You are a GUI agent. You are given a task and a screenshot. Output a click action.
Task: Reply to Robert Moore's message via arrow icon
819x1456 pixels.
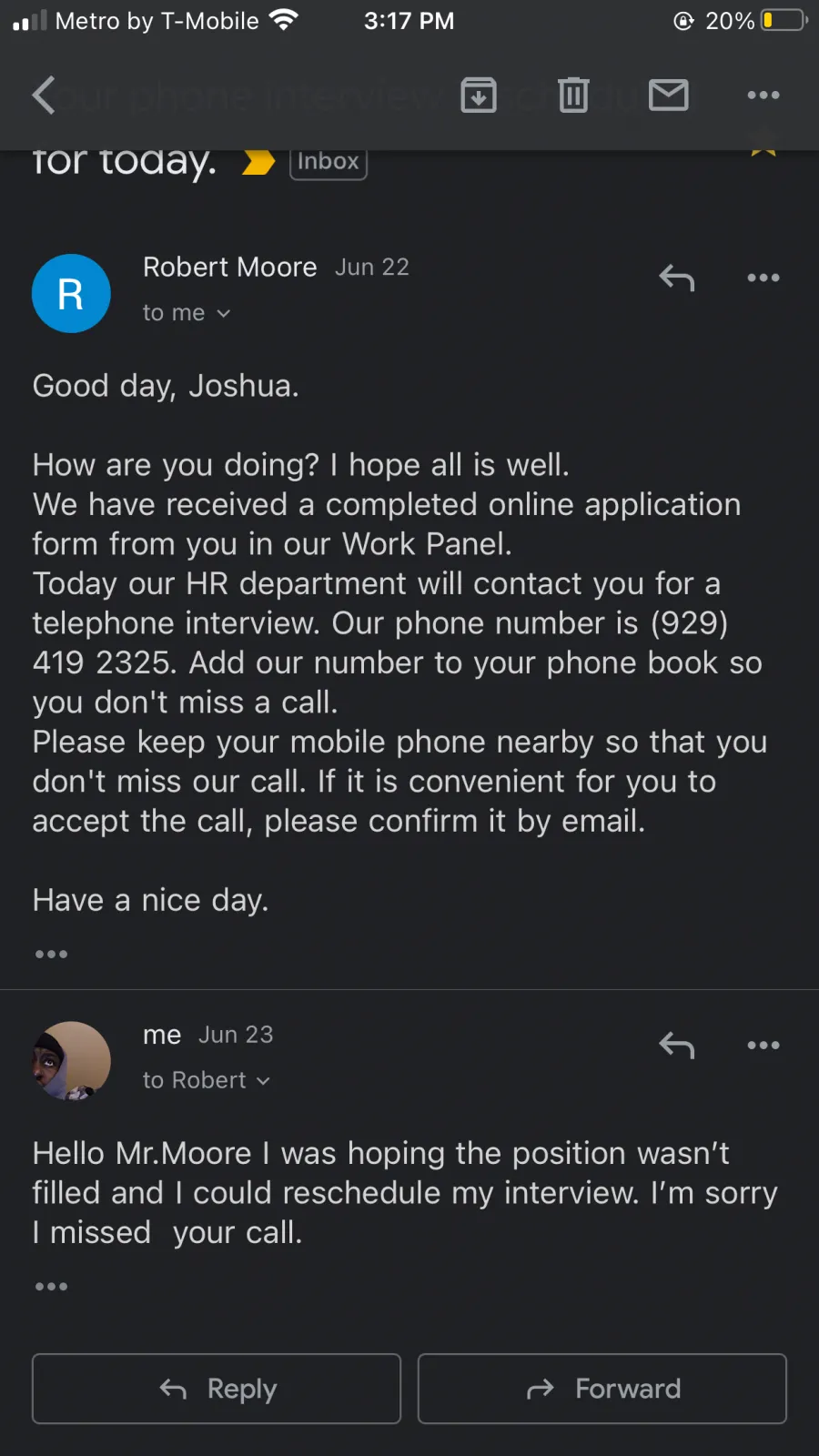(x=677, y=278)
